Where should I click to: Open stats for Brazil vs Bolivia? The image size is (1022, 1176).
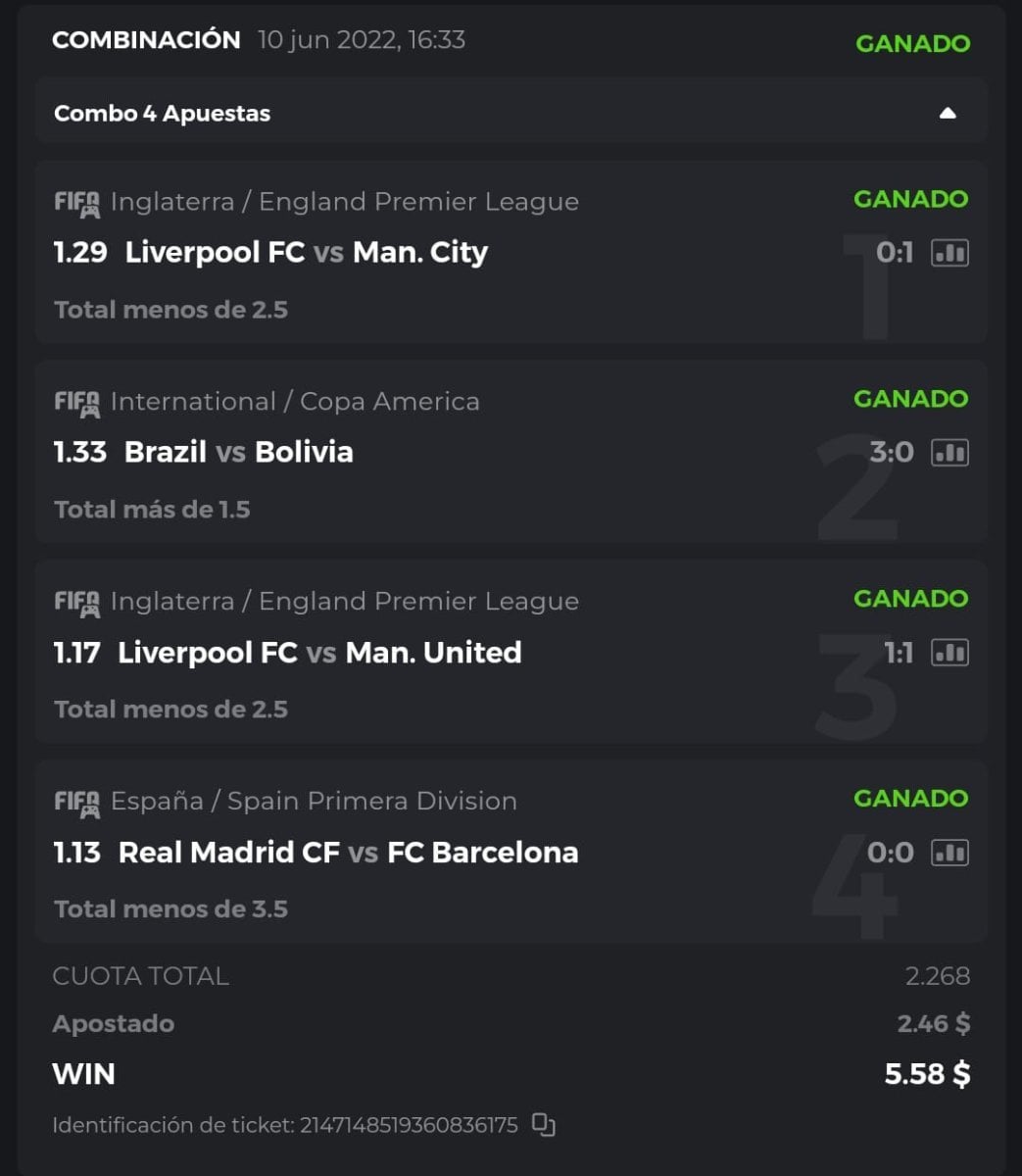(x=949, y=453)
